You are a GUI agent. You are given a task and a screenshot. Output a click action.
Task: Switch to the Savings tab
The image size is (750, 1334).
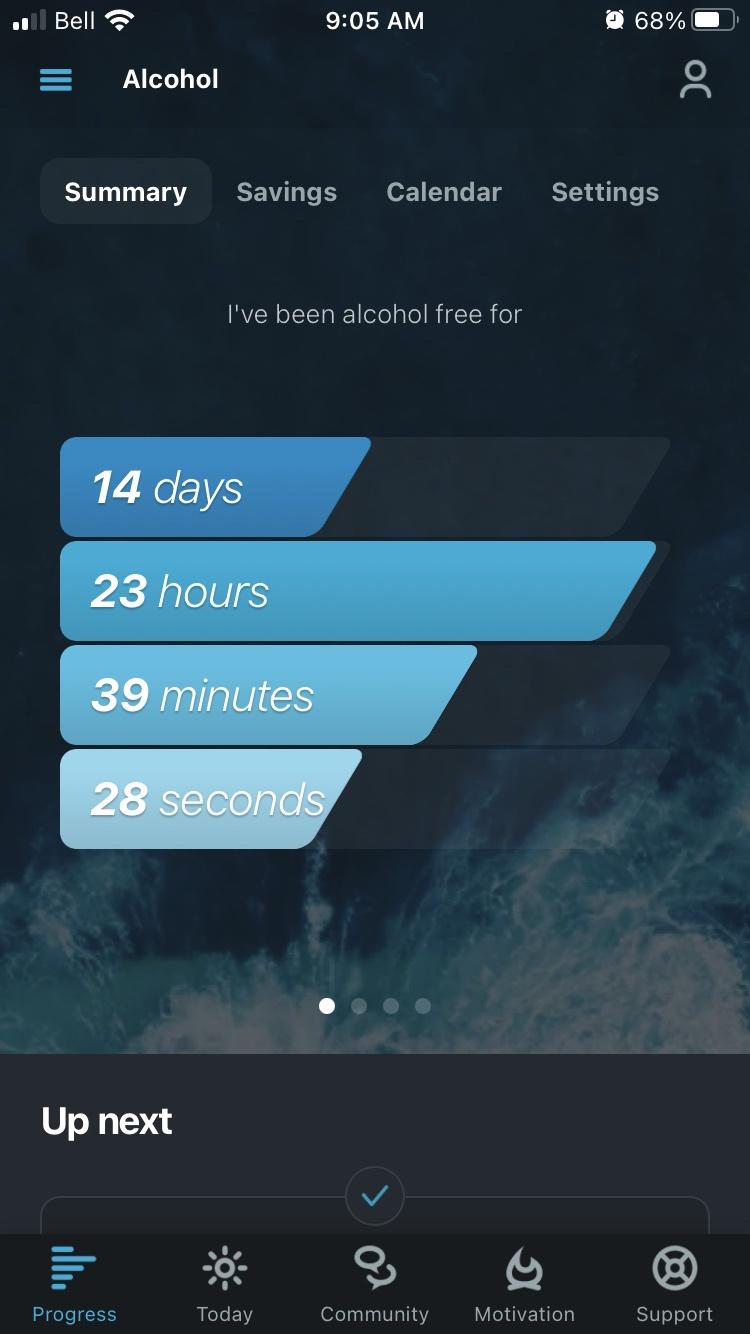287,192
